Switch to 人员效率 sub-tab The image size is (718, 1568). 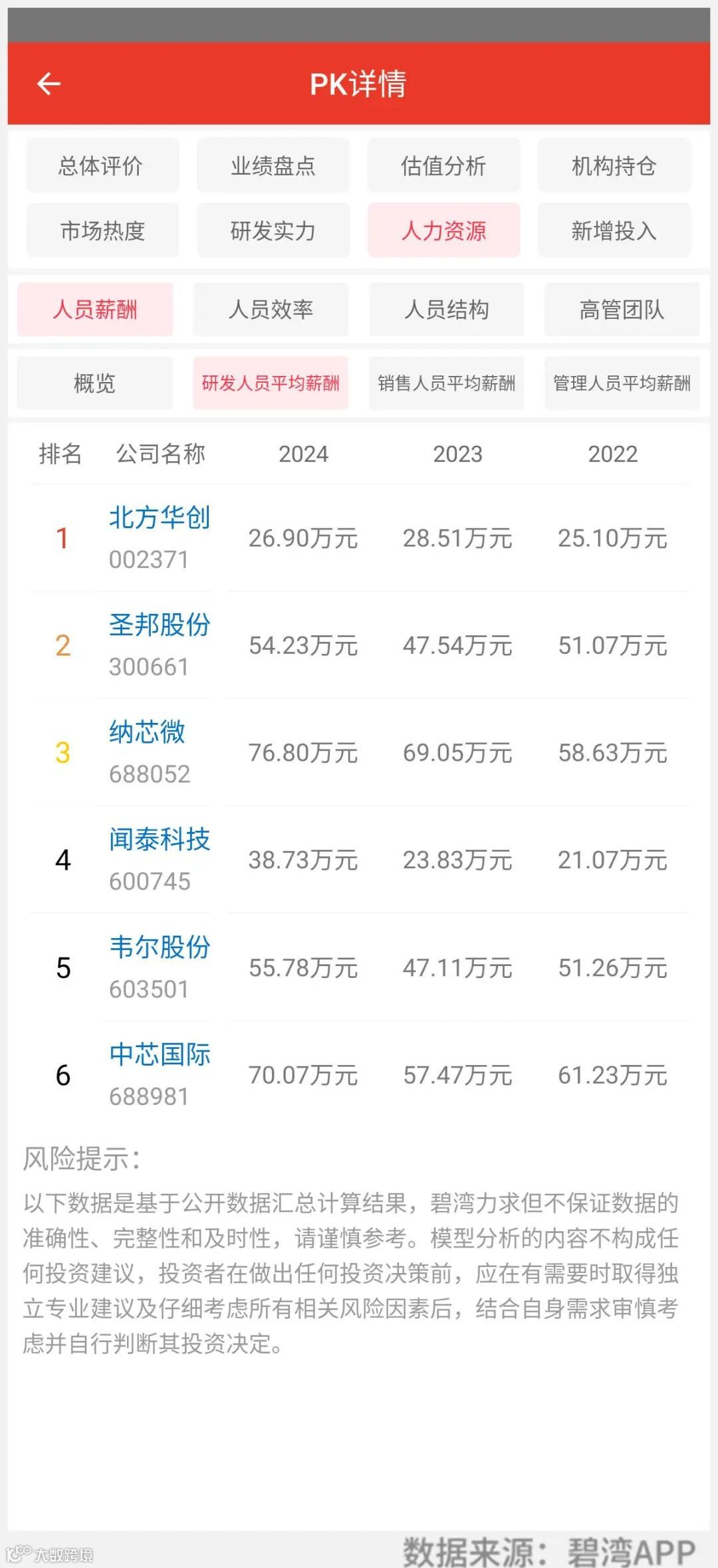click(x=271, y=309)
